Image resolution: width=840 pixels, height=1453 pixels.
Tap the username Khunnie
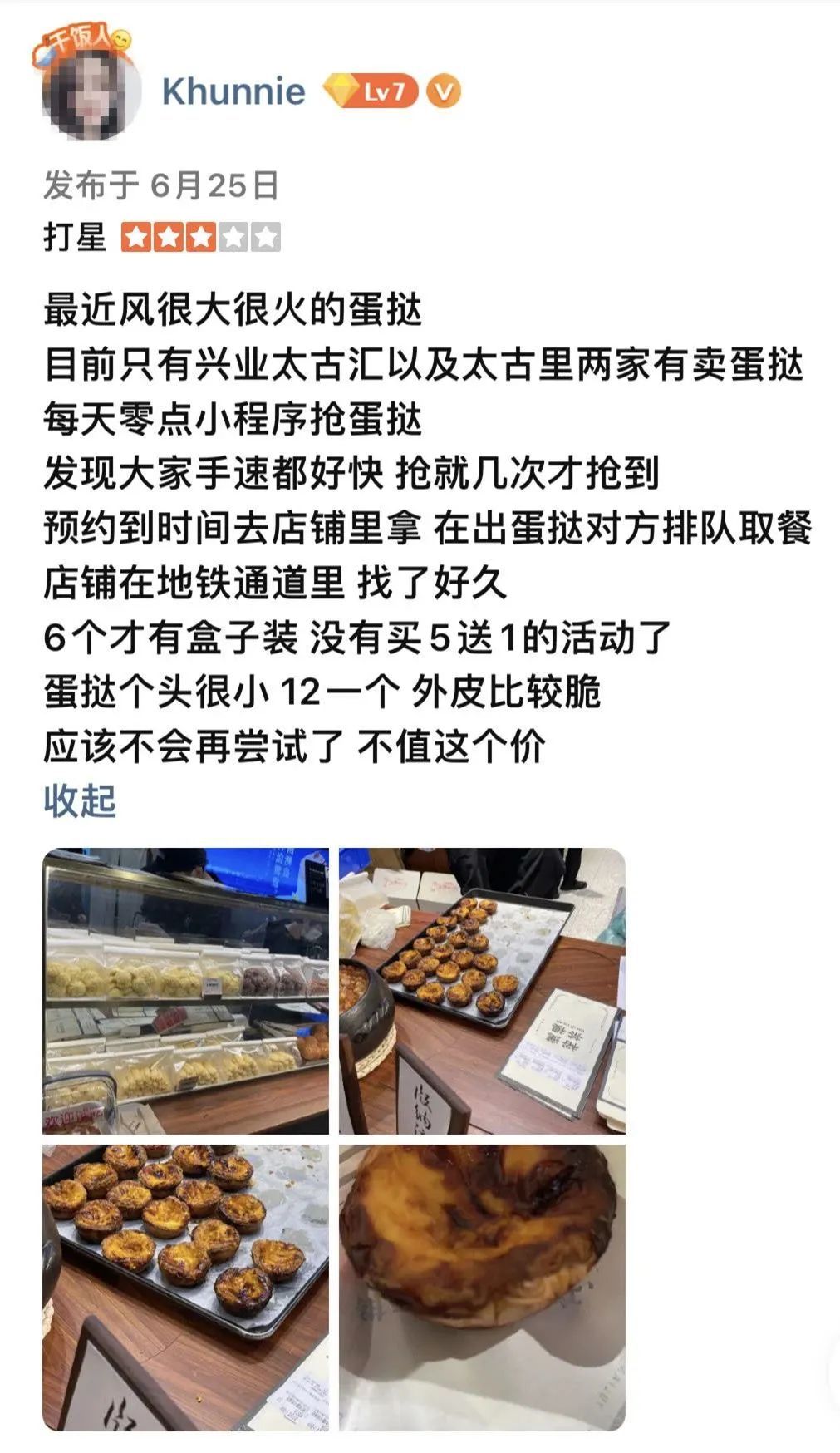click(x=233, y=91)
